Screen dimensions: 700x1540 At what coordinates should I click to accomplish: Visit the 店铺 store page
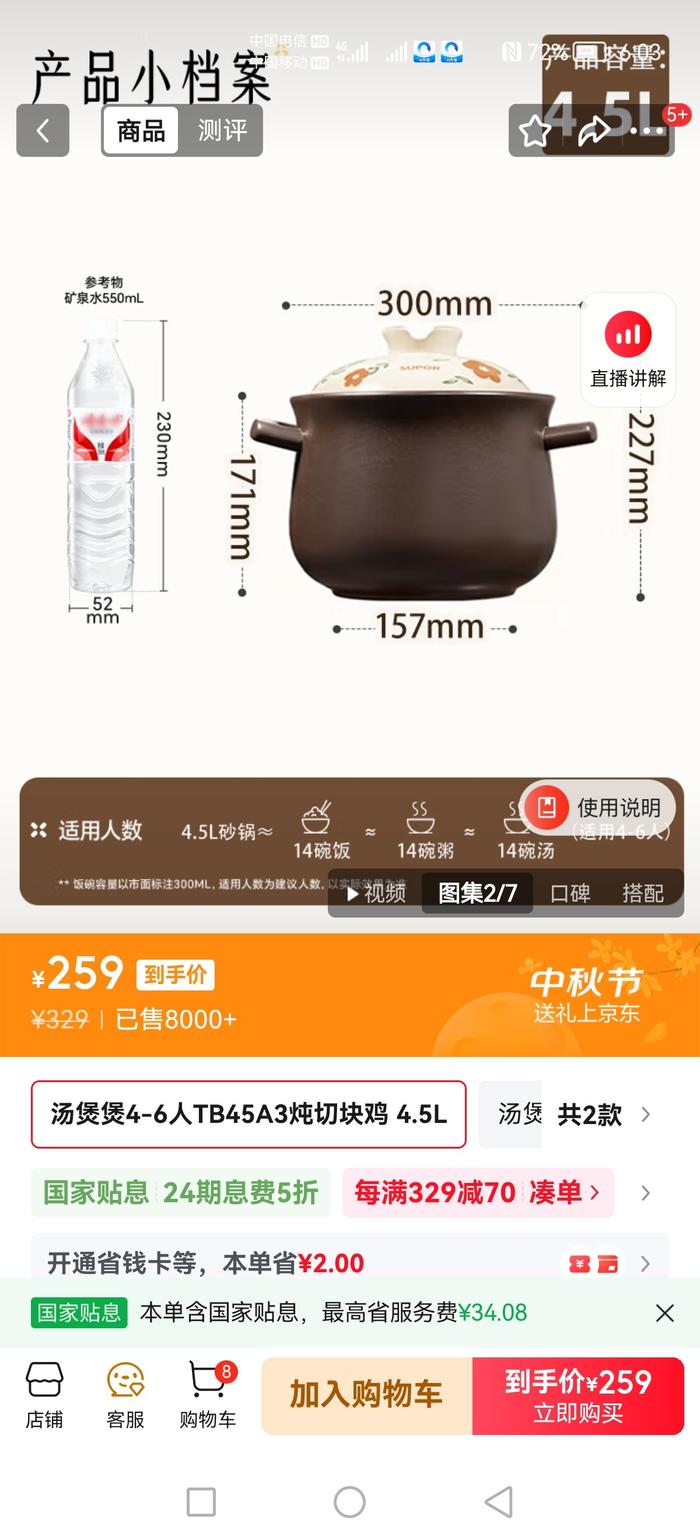[x=44, y=1395]
